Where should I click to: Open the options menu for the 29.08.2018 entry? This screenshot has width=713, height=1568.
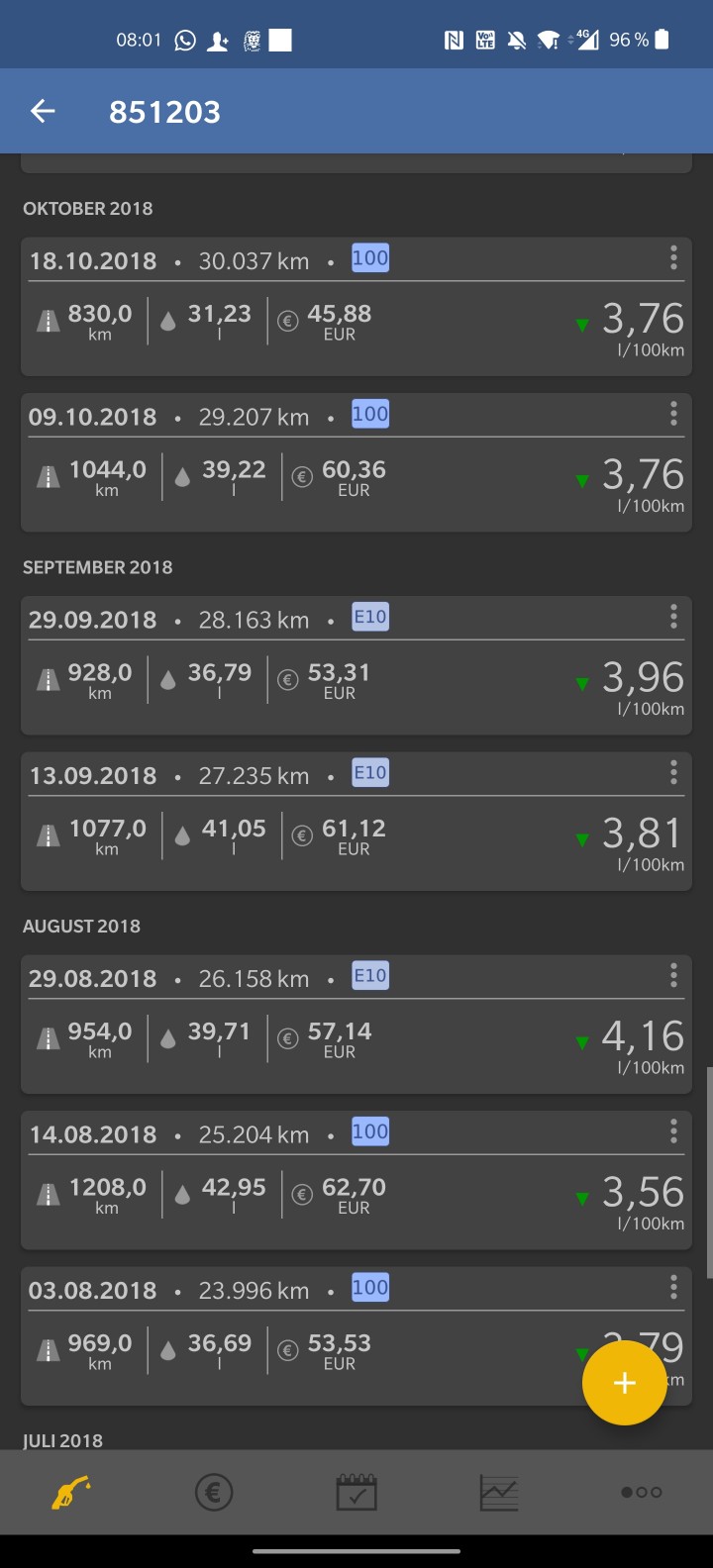coord(673,974)
